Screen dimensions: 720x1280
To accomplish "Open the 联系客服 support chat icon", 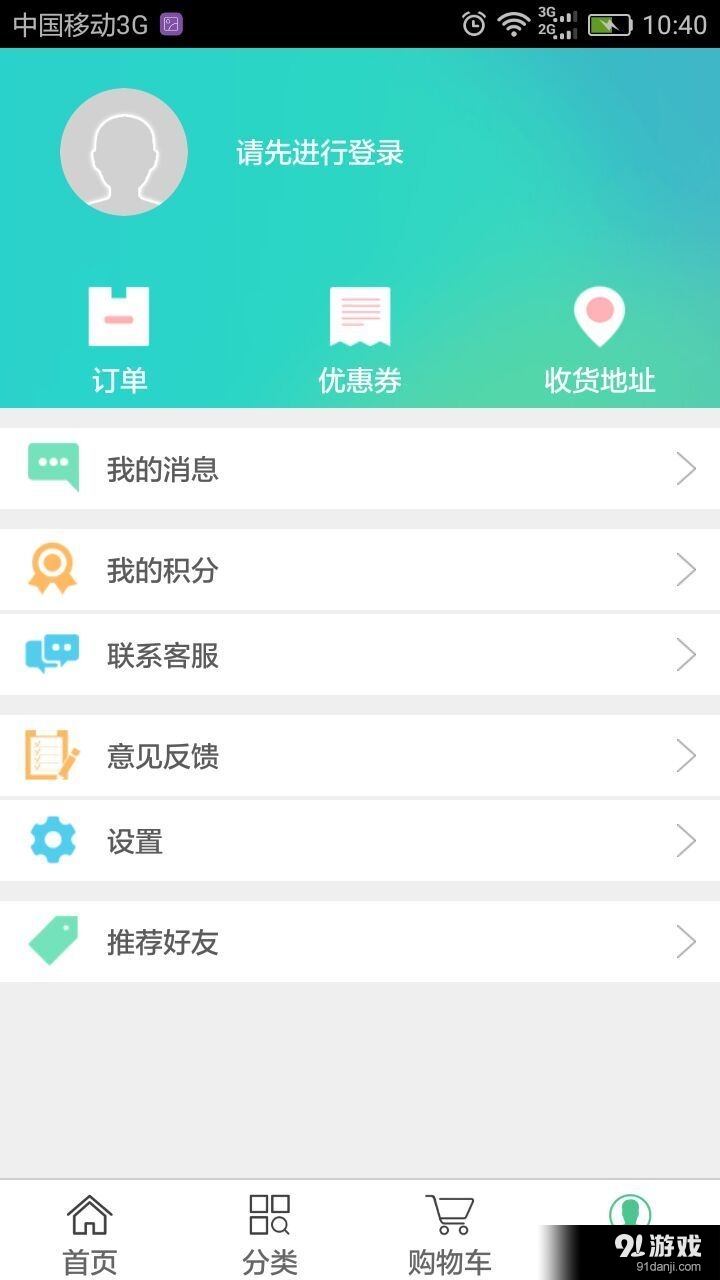I will [52, 654].
